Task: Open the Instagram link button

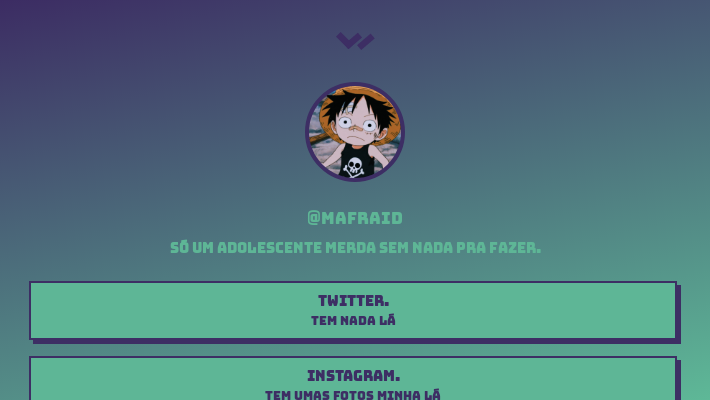Action: [x=353, y=381]
